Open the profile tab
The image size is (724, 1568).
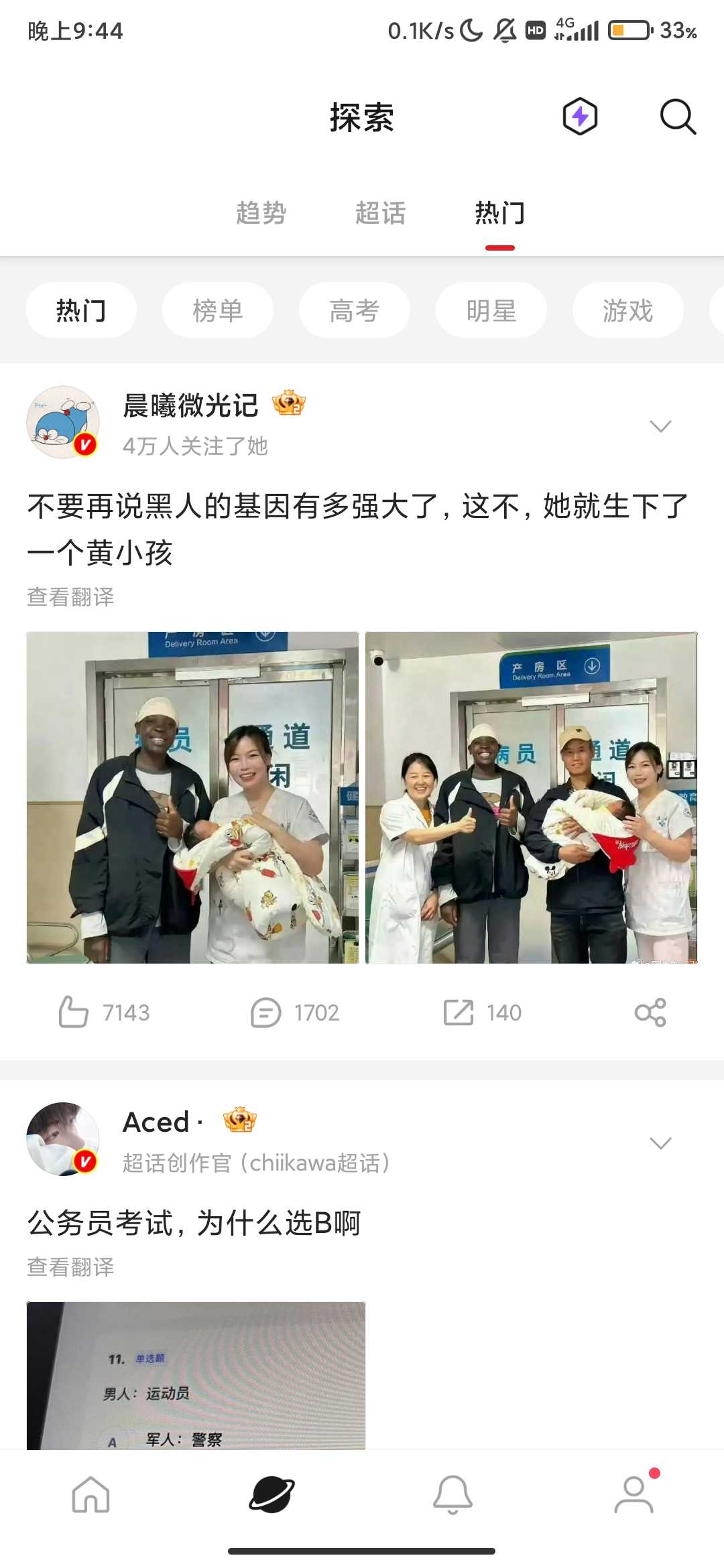coord(633,1494)
